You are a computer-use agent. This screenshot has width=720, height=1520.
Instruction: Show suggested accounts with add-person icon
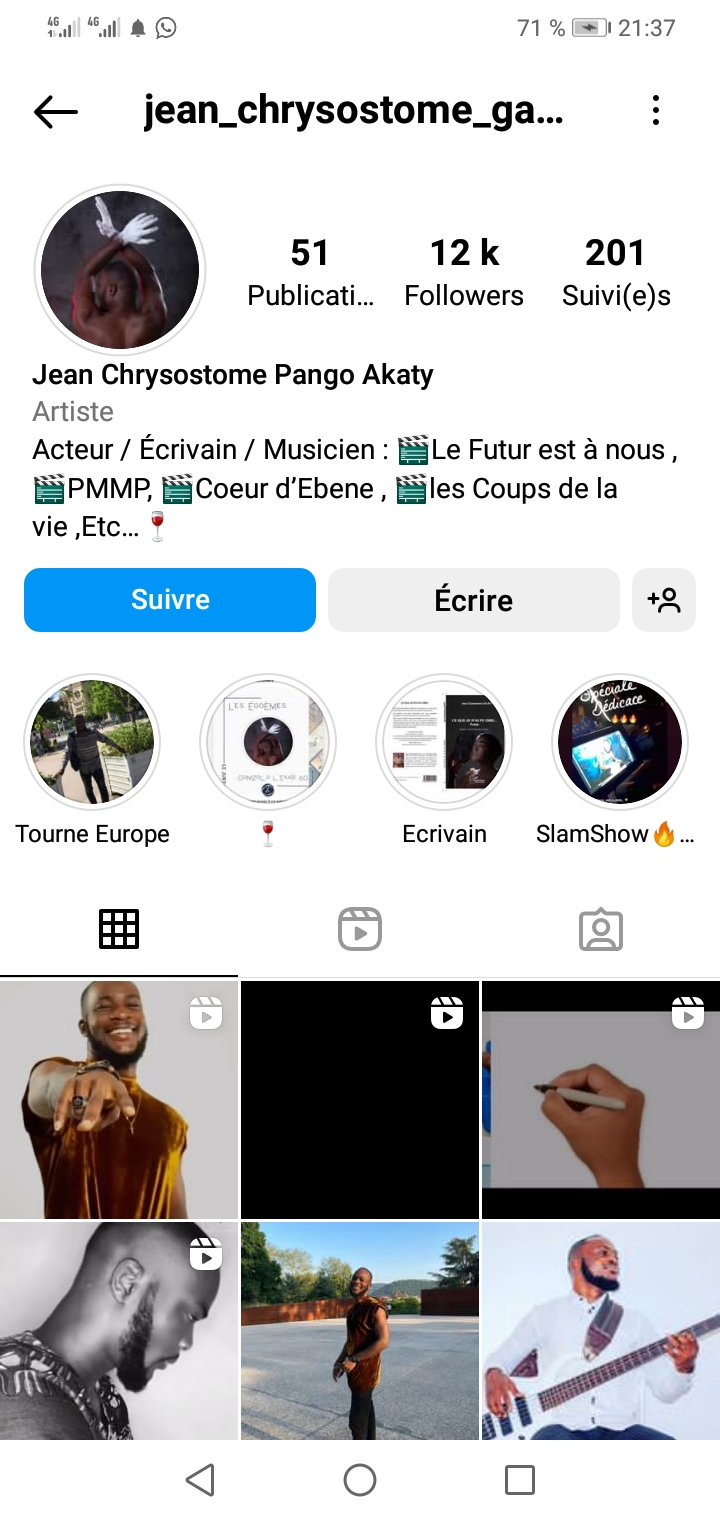664,600
